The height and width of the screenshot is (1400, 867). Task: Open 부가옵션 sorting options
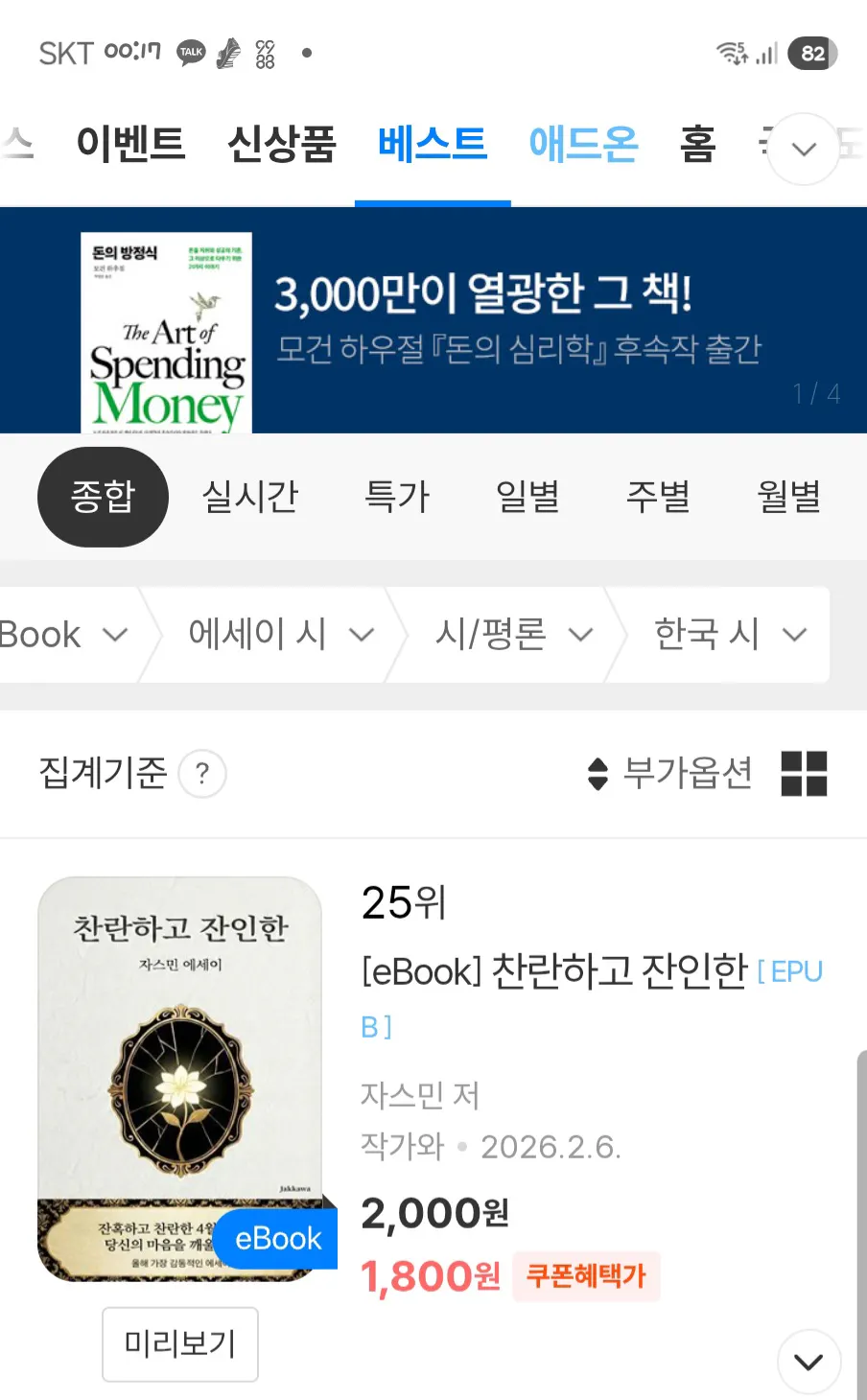669,773
